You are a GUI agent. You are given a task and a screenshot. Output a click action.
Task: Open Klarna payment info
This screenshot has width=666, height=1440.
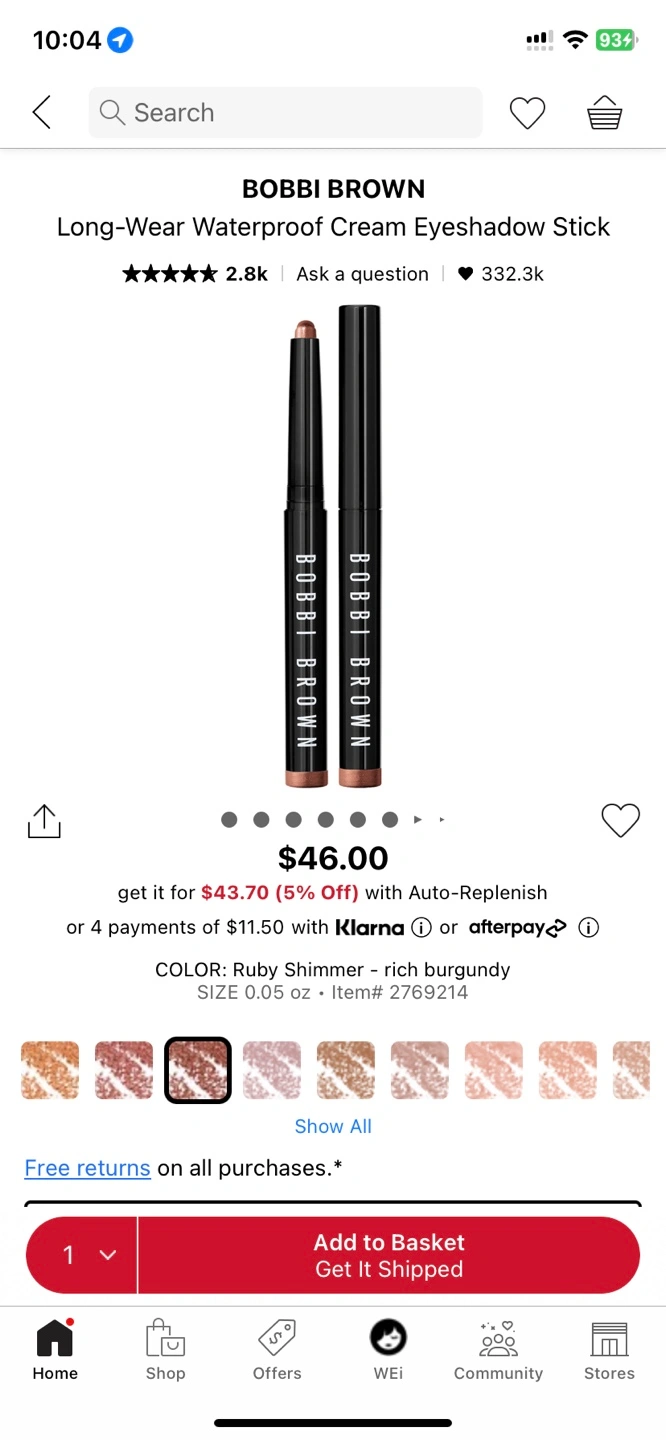[422, 928]
